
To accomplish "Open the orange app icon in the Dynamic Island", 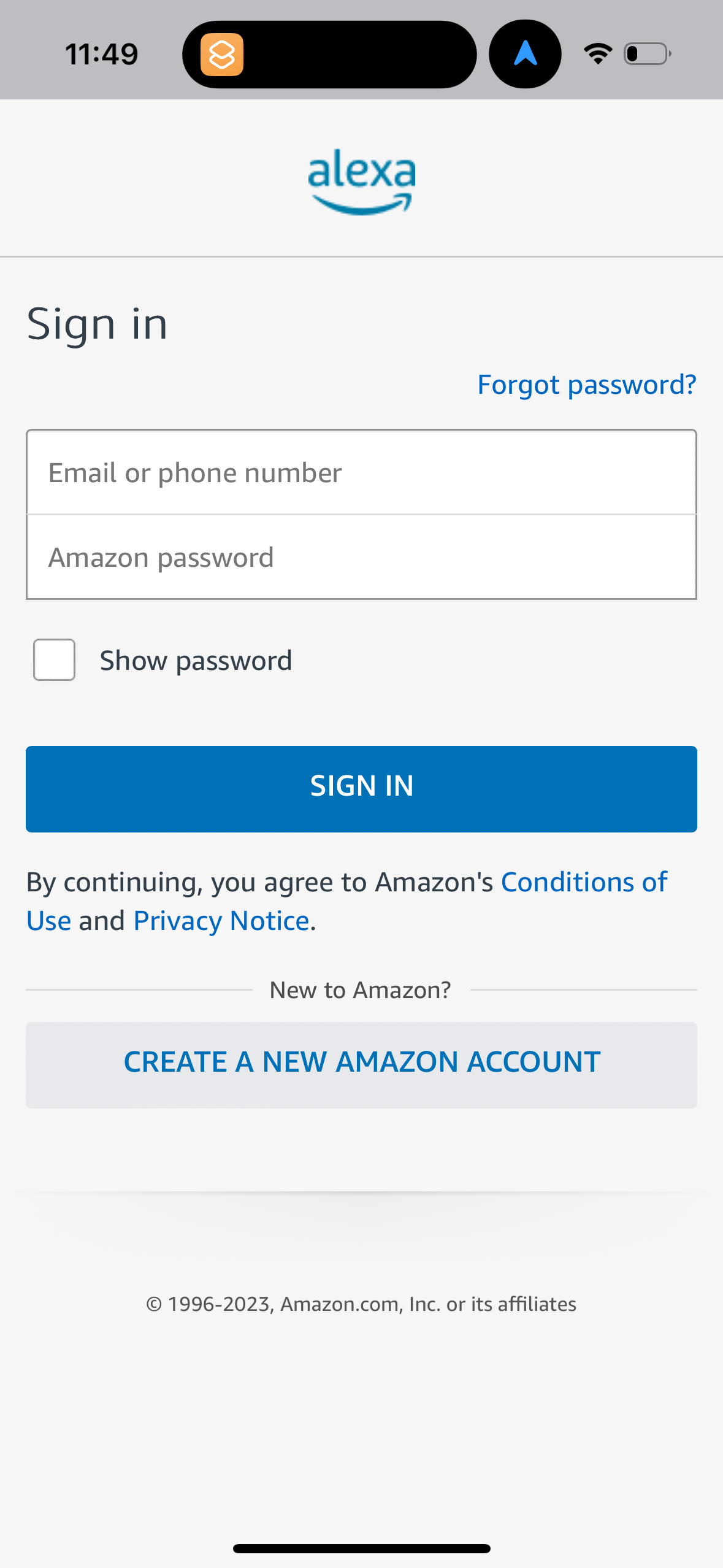I will (223, 54).
